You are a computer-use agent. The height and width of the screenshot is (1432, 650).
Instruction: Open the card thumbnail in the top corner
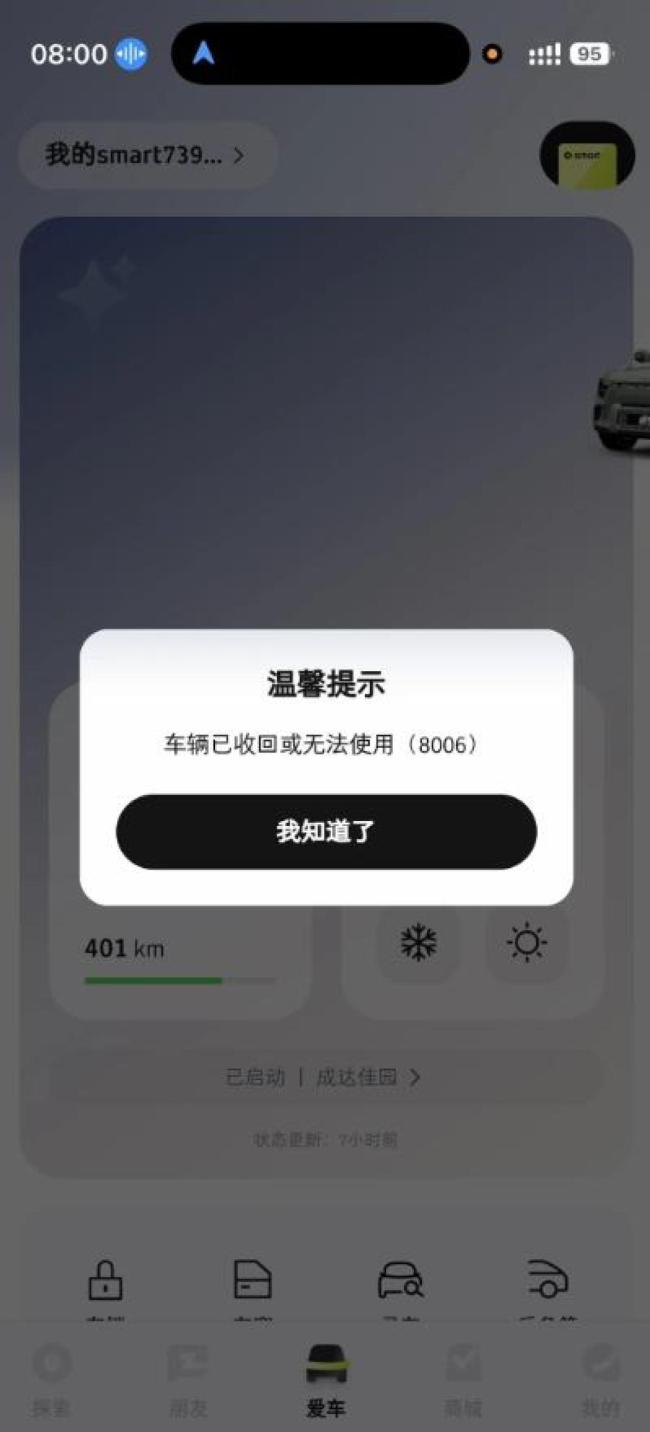pos(587,155)
